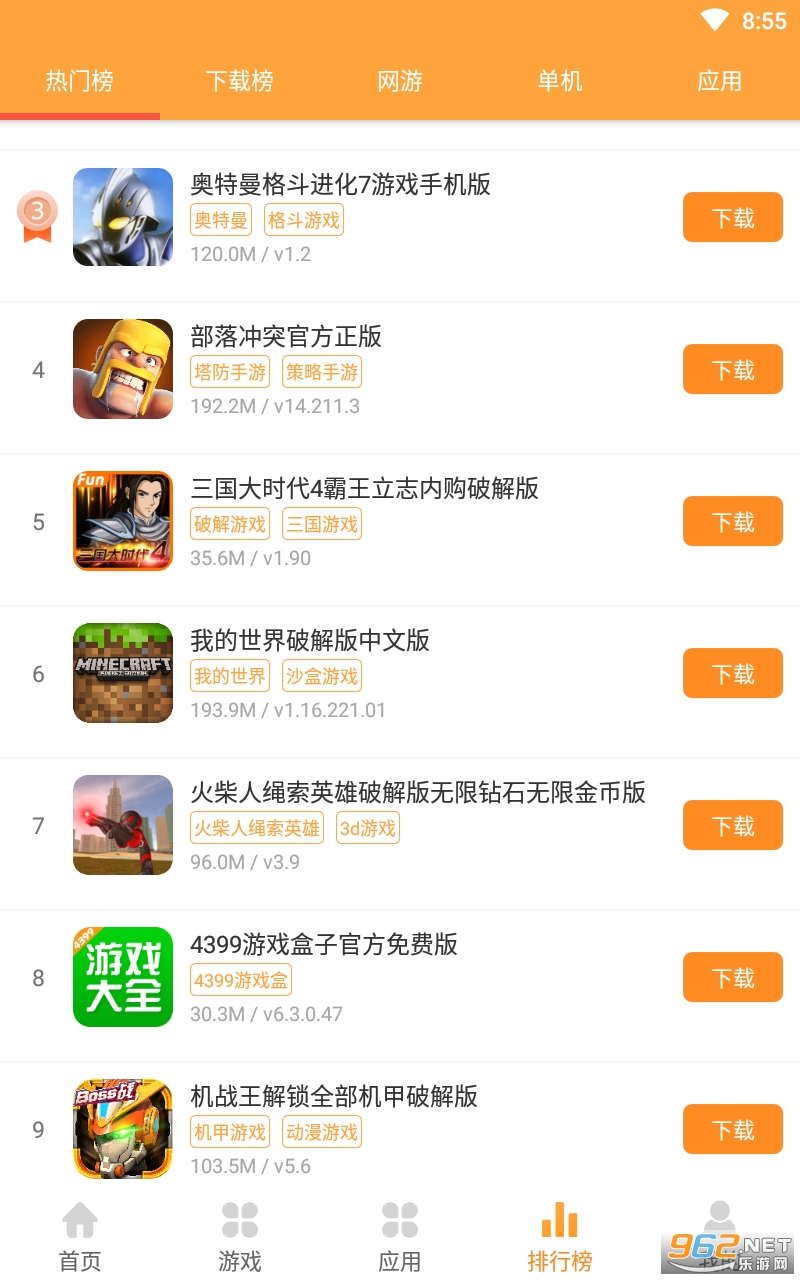Open the 游戏 bottom navigation item

coord(240,1236)
